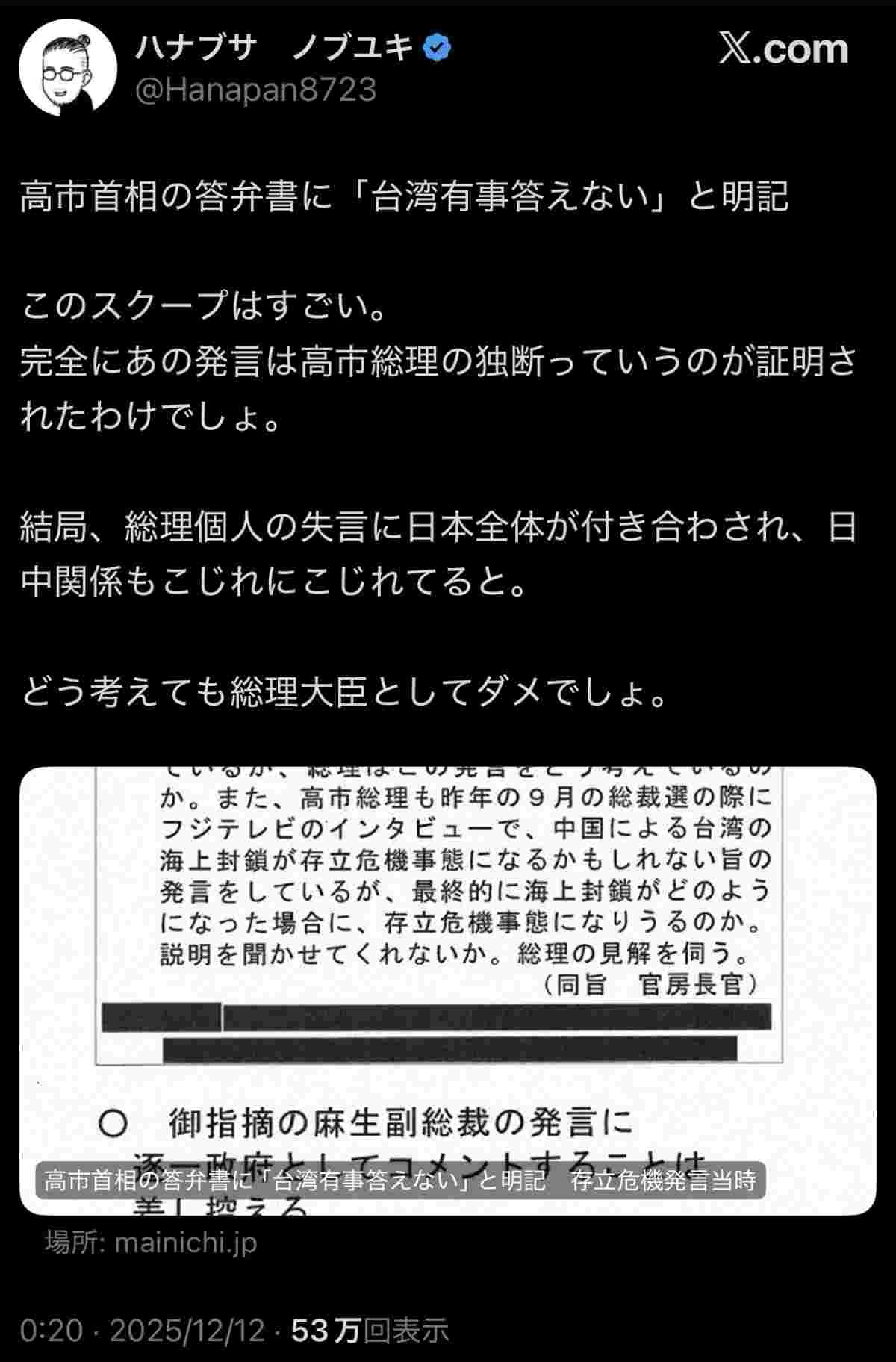896x1362 pixels.
Task: Open the mainichi.jp article card
Action: (x=447, y=989)
